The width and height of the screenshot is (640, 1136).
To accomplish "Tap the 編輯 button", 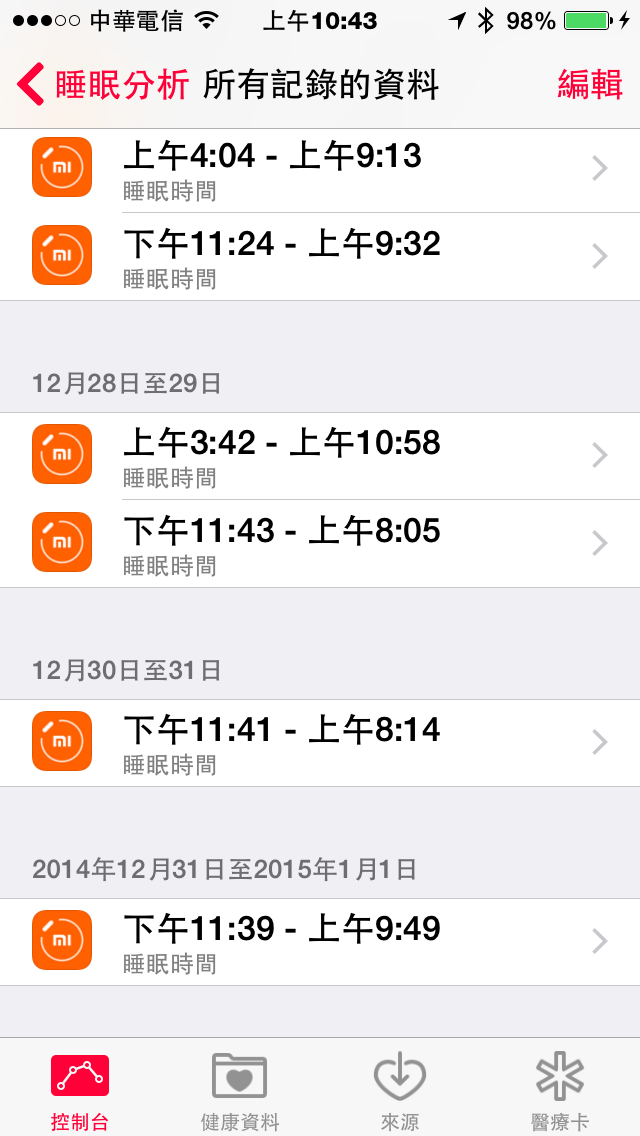I will point(590,85).
